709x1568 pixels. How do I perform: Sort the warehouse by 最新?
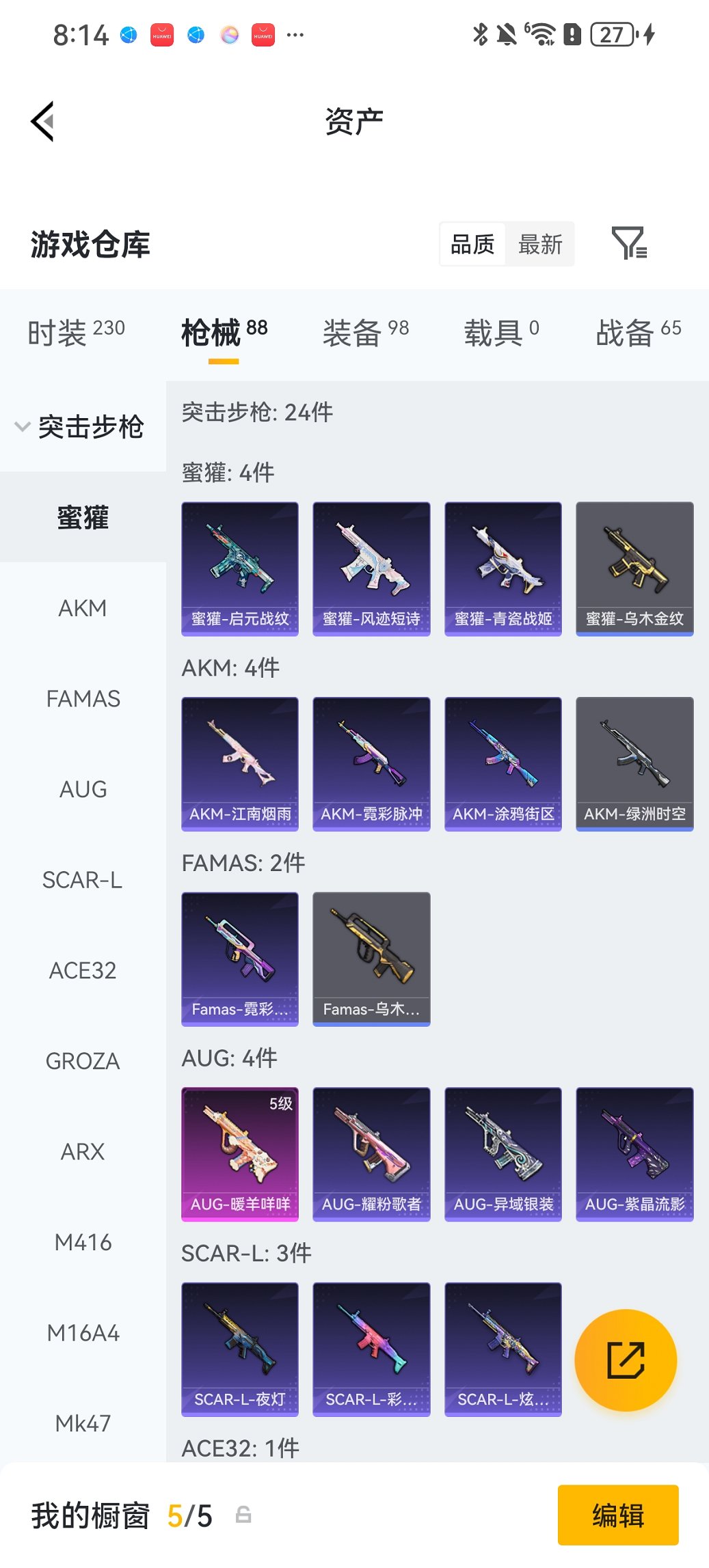[539, 244]
